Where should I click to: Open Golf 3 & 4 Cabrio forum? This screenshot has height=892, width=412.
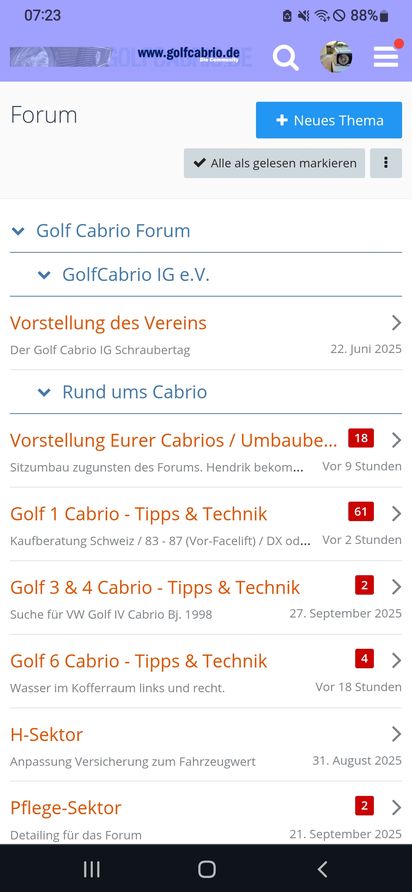(x=155, y=587)
